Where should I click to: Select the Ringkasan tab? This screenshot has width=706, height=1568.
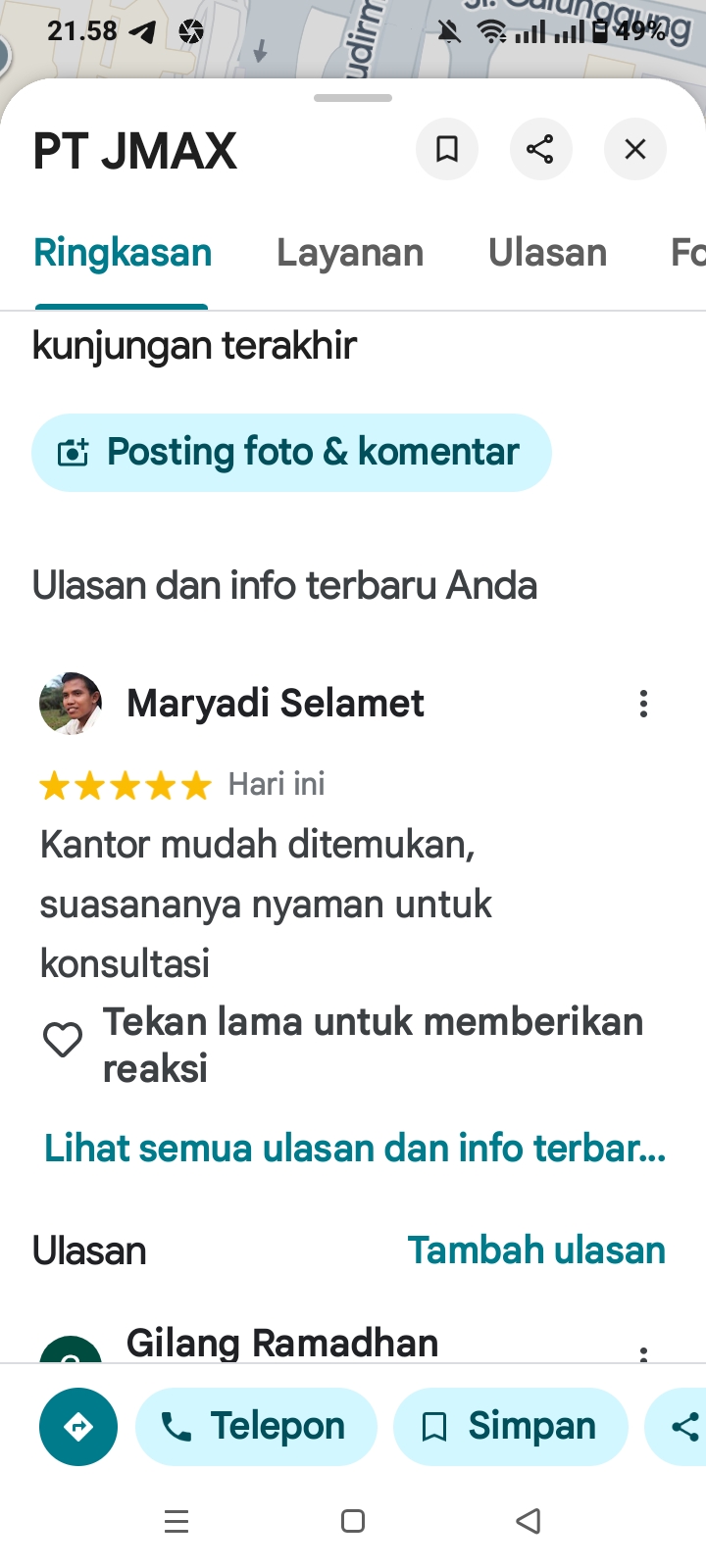(x=123, y=253)
